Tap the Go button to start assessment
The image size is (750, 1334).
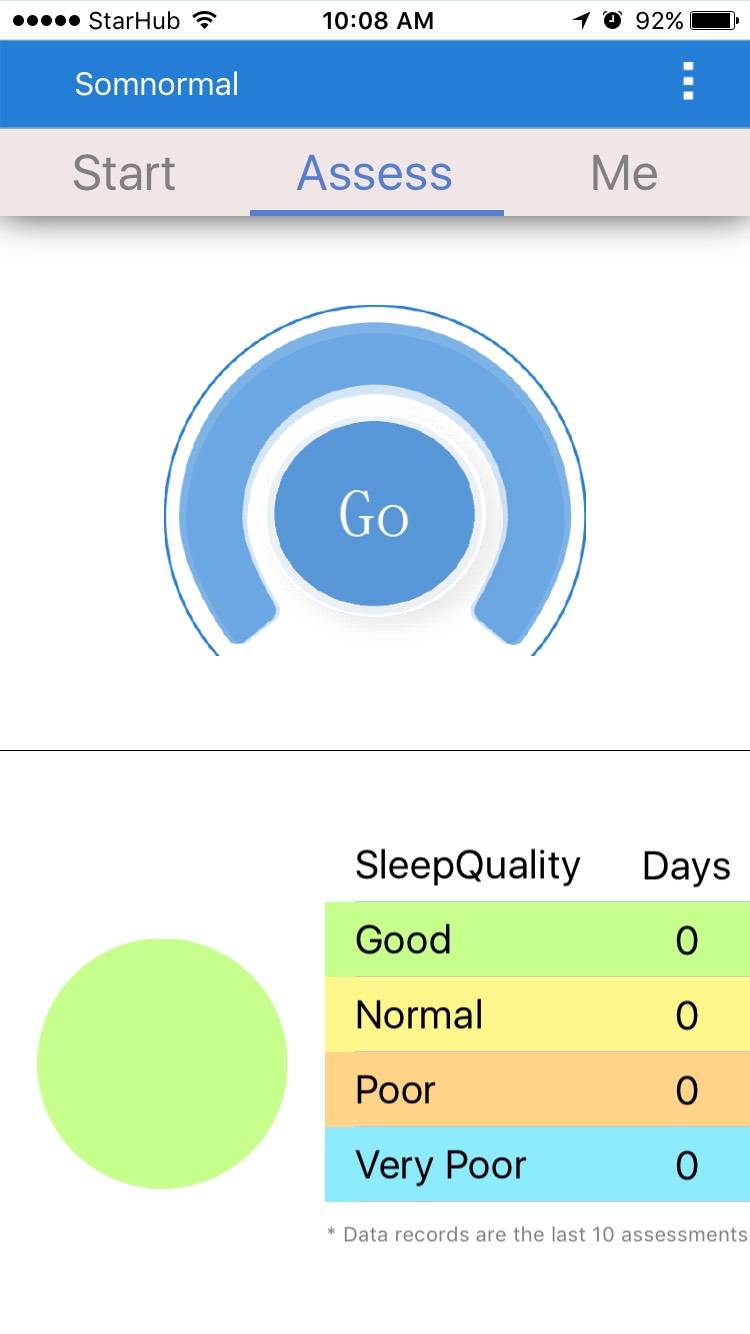374,514
